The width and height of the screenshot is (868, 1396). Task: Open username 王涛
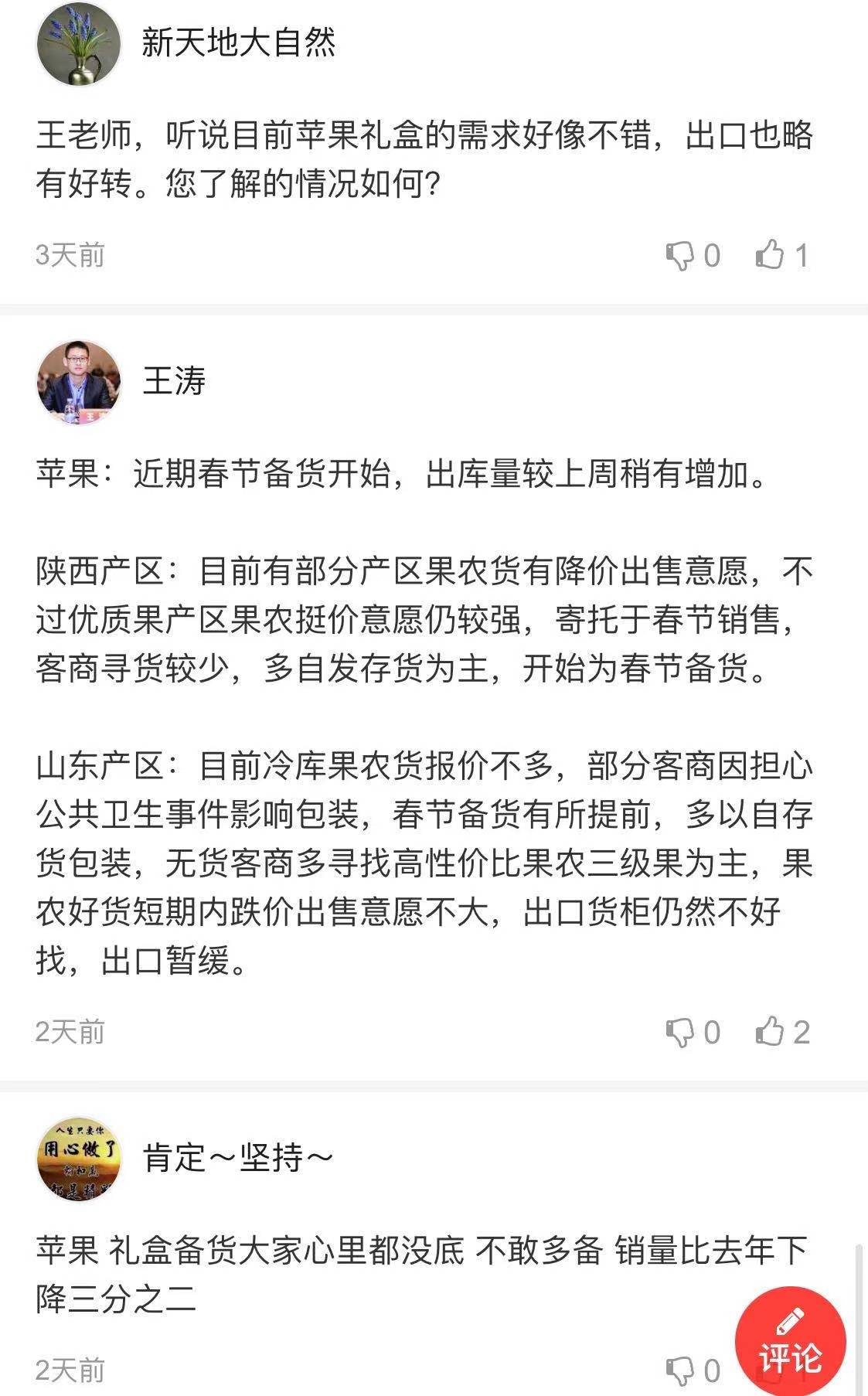tap(175, 382)
